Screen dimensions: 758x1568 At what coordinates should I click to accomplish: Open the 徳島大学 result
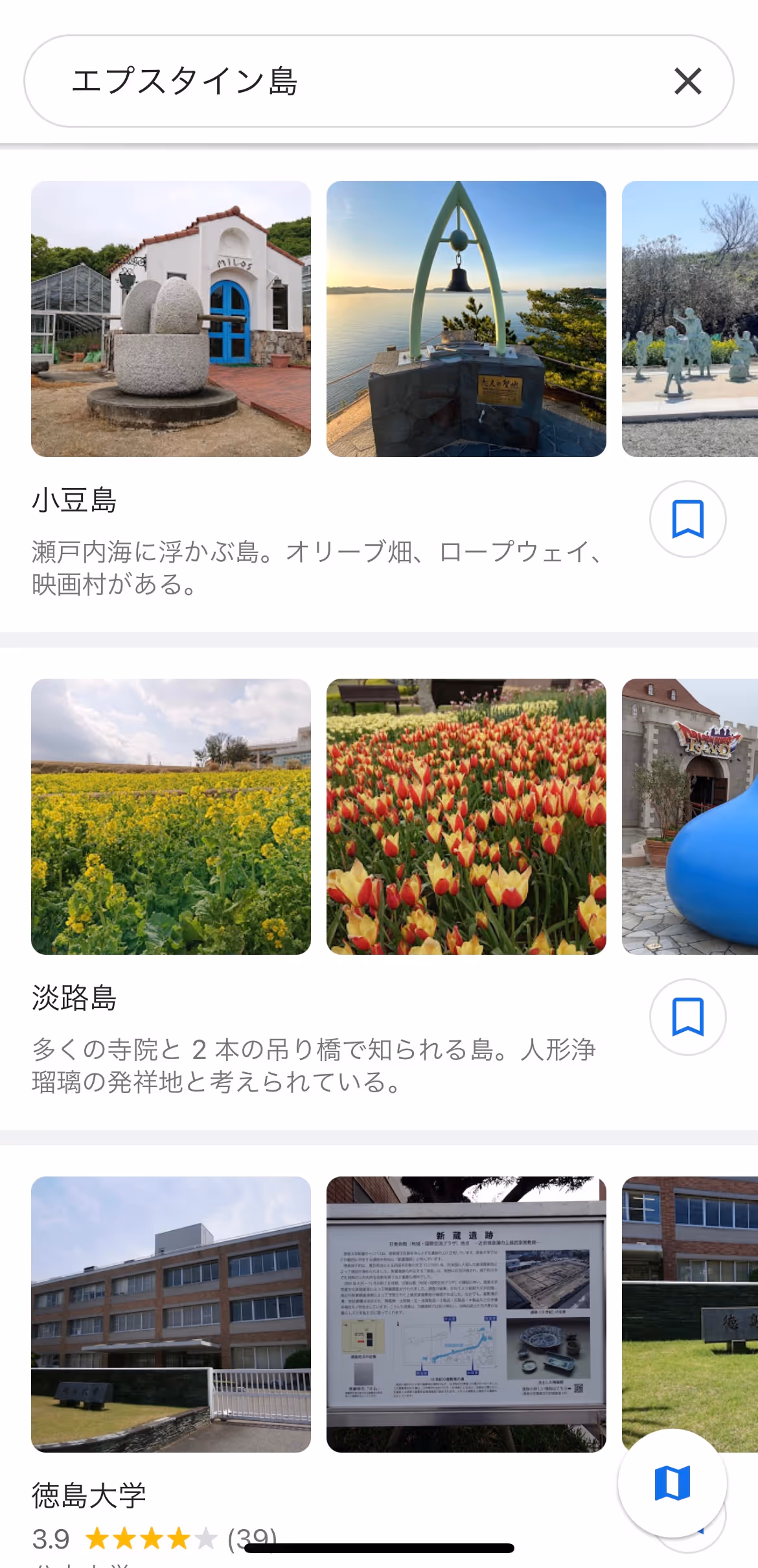click(x=89, y=1495)
